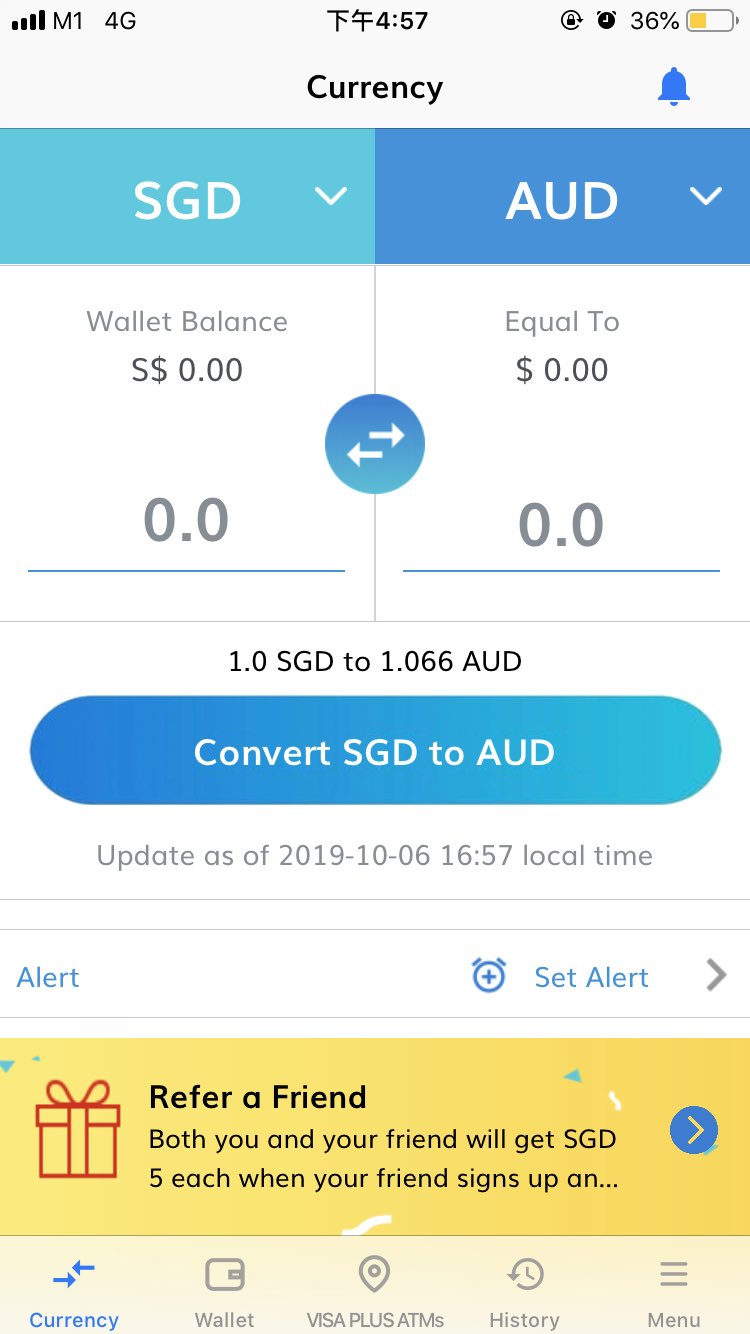The height and width of the screenshot is (1334, 750).
Task: Tap Convert SGD to AUD button
Action: pyautogui.click(x=375, y=752)
